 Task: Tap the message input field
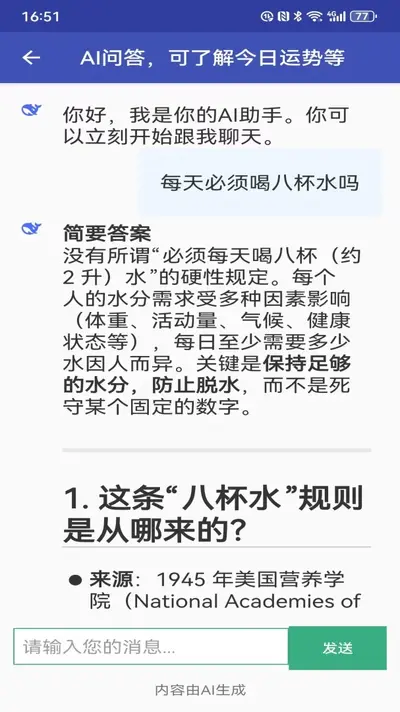(151, 647)
